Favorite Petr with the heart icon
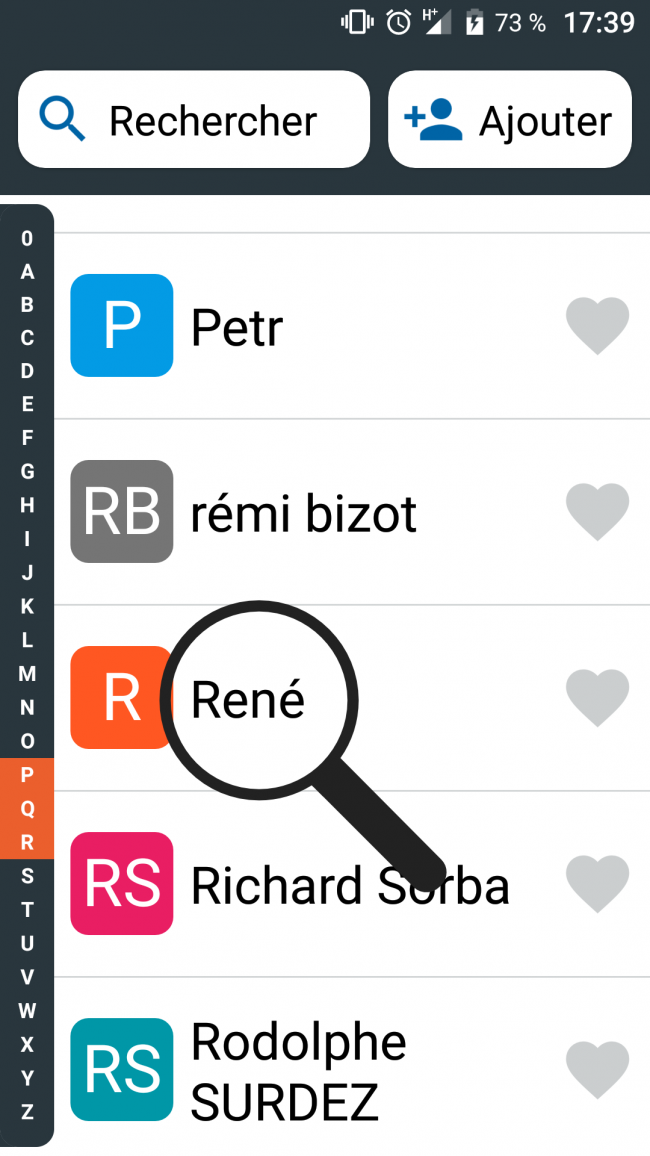Viewport: 650px width, 1156px height. [597, 326]
